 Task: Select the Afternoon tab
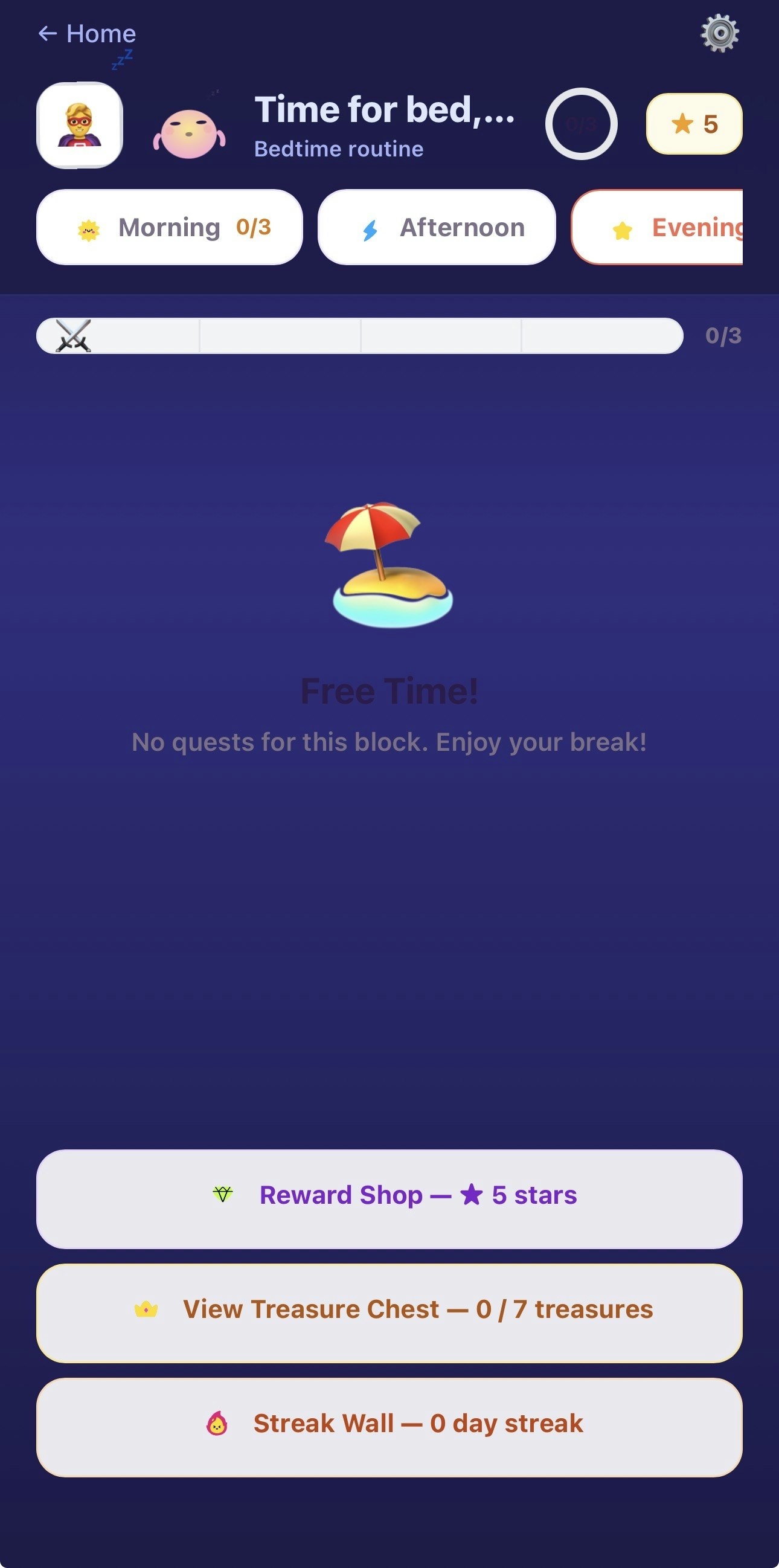tap(437, 228)
